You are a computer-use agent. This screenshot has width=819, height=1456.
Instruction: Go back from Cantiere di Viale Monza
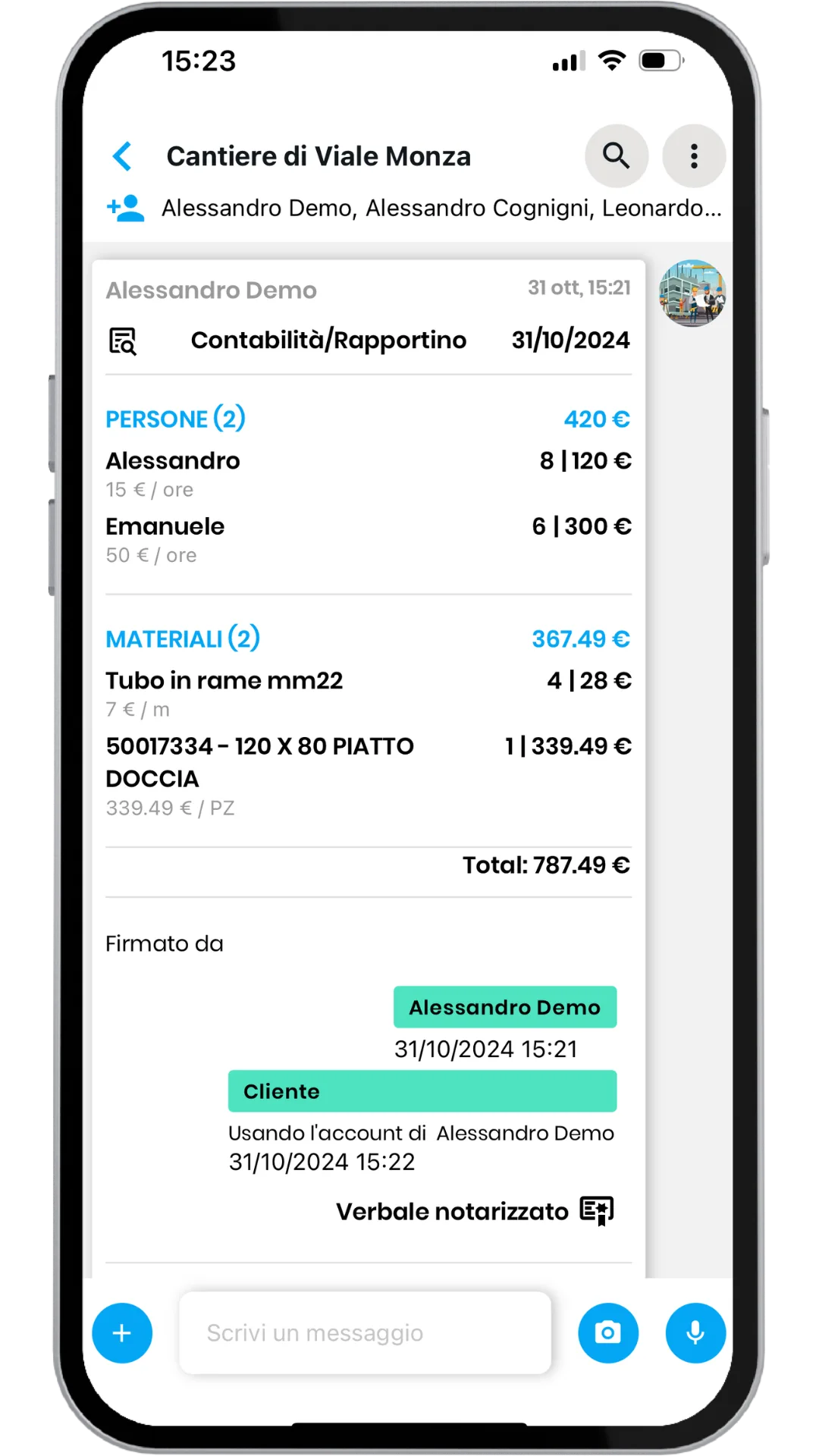tap(122, 156)
